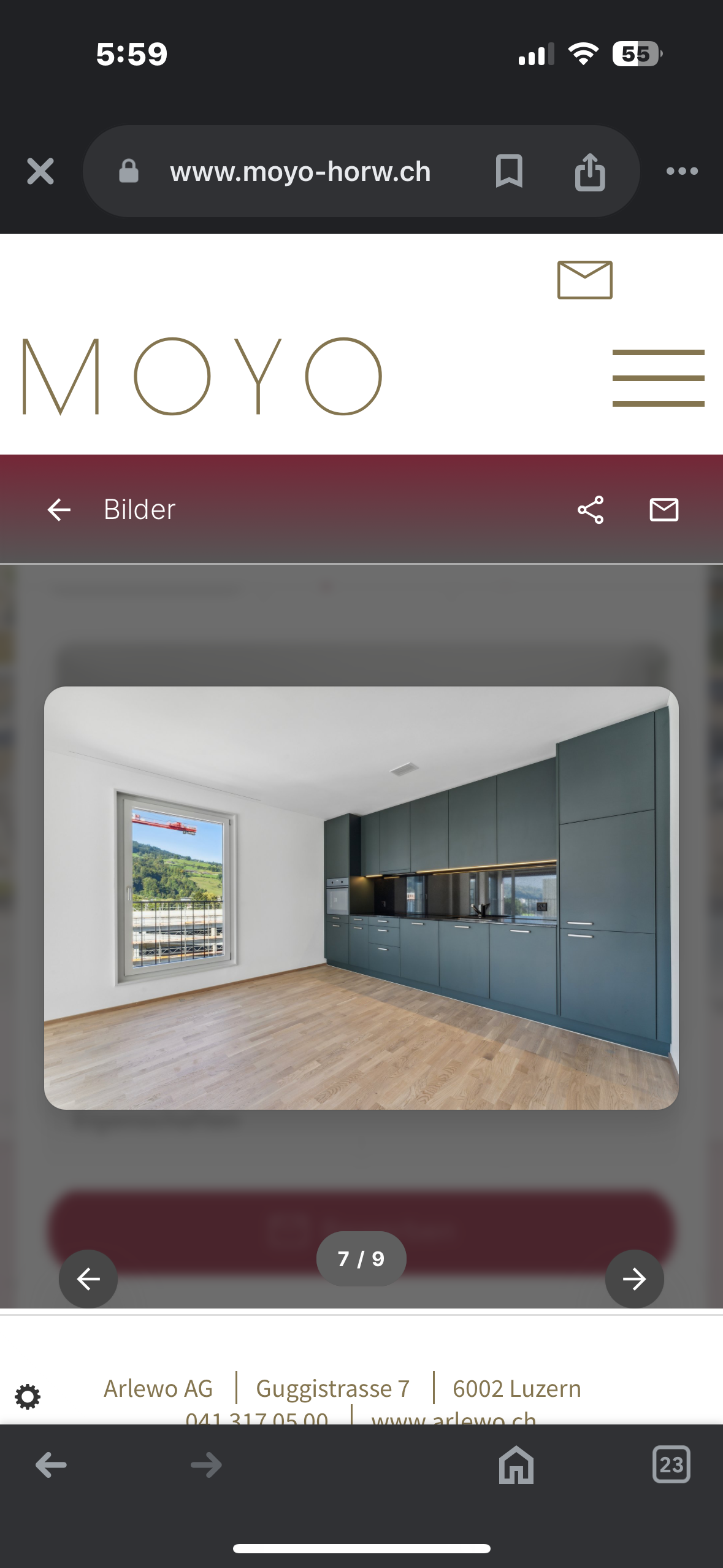Open the kitchen photo in the gallery
723x1568 pixels.
pos(361,897)
